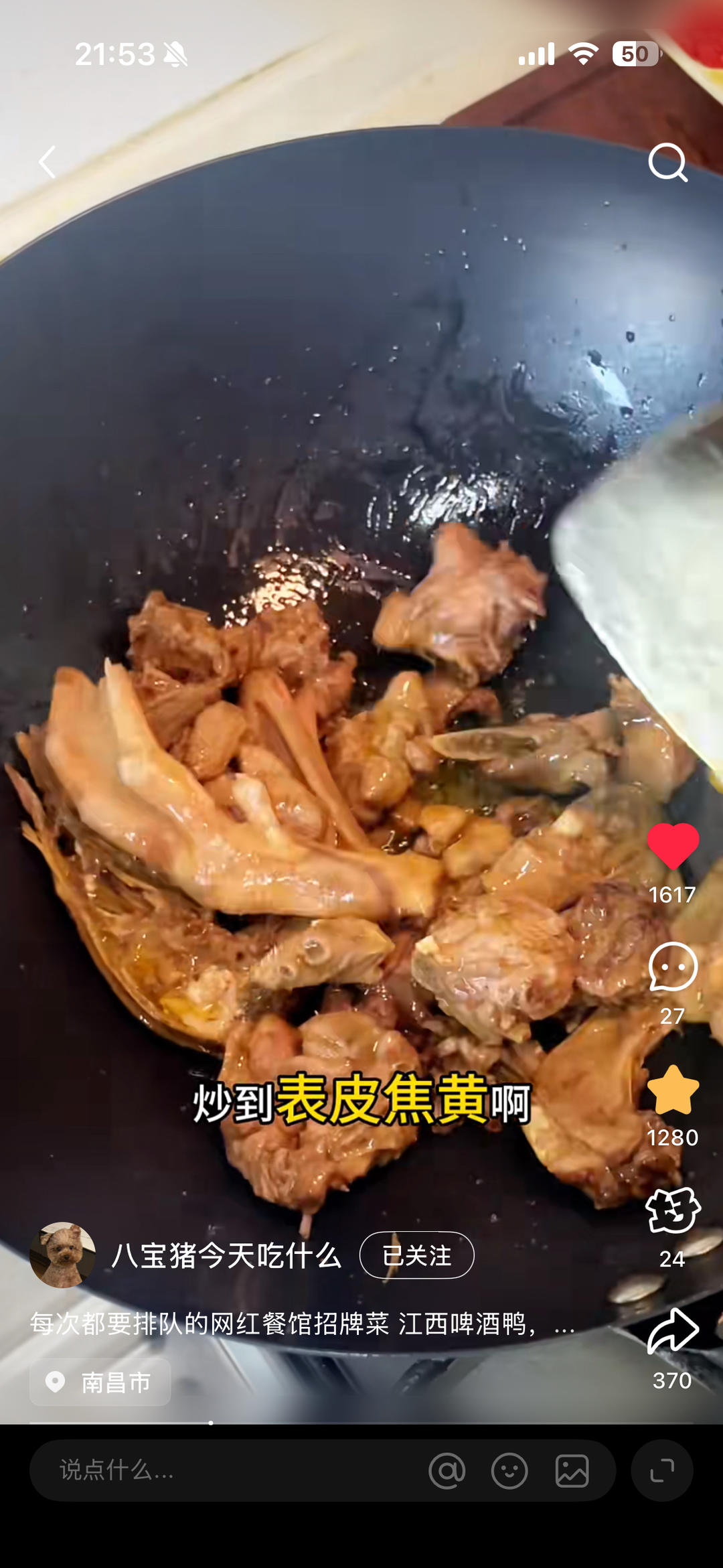Open the 南昌市 location tag
This screenshot has width=723, height=1568.
click(x=100, y=1382)
